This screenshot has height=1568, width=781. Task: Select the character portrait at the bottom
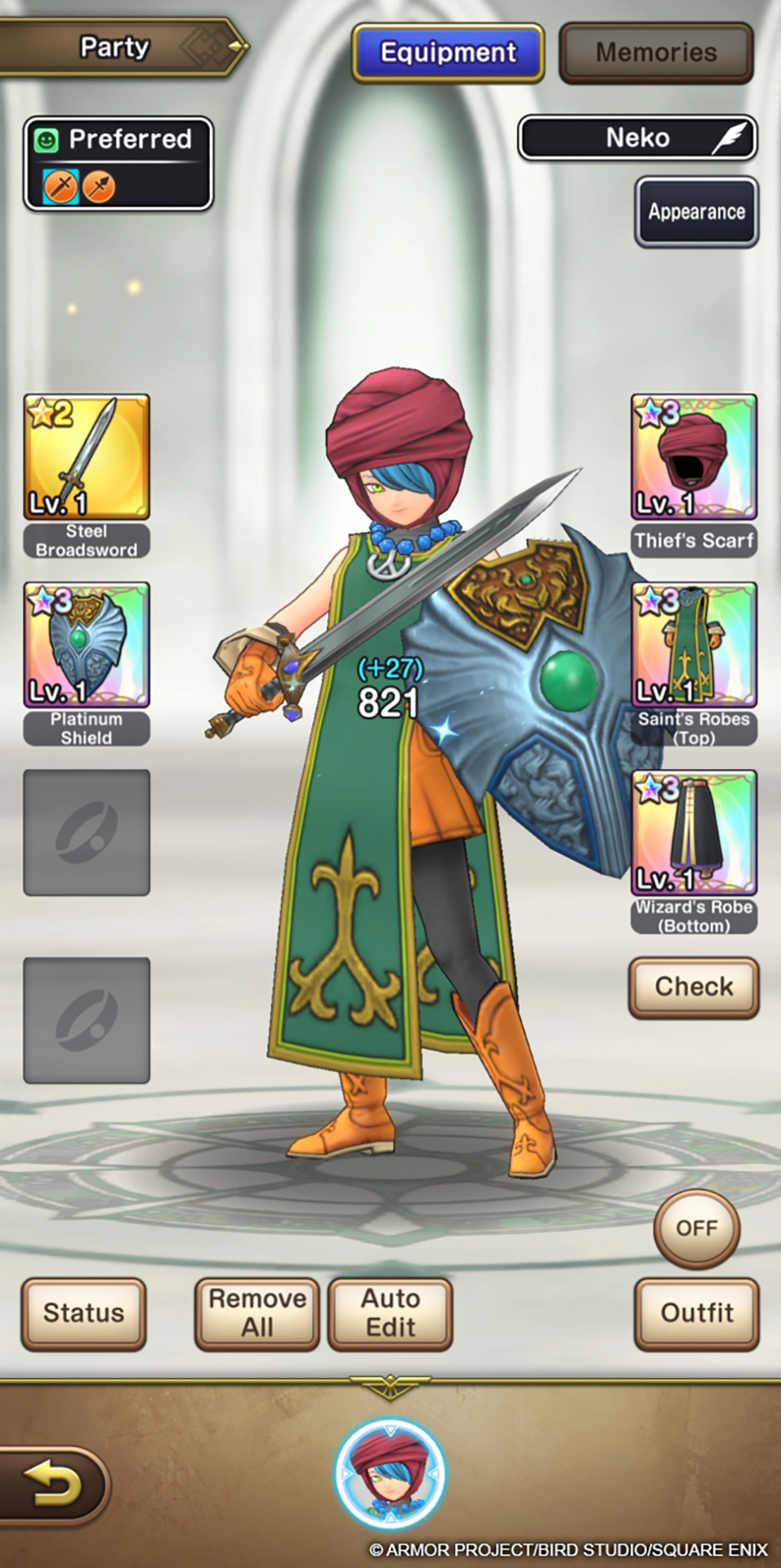pos(390,1474)
